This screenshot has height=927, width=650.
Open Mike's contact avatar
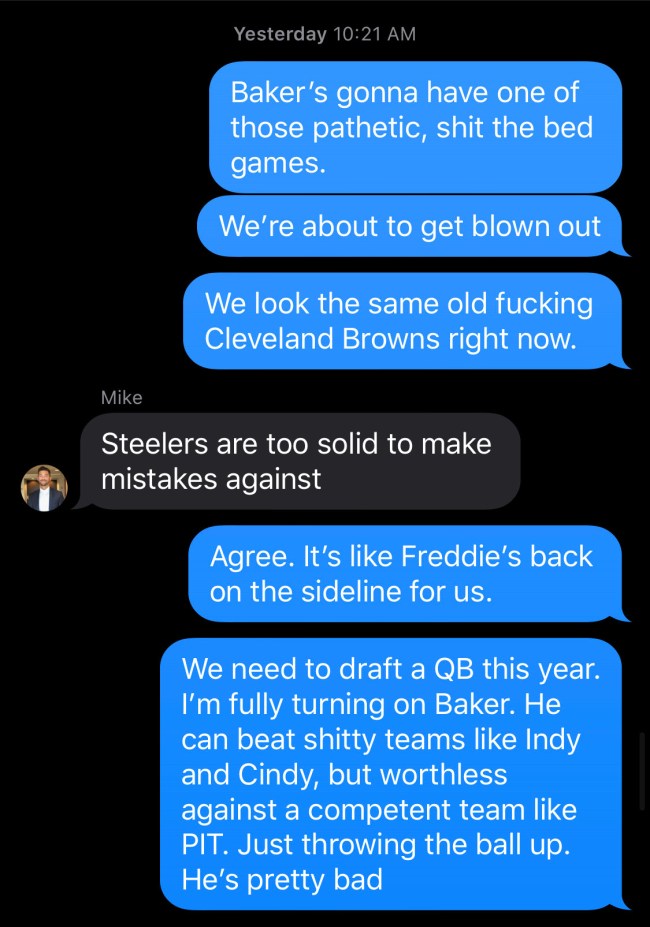point(44,487)
